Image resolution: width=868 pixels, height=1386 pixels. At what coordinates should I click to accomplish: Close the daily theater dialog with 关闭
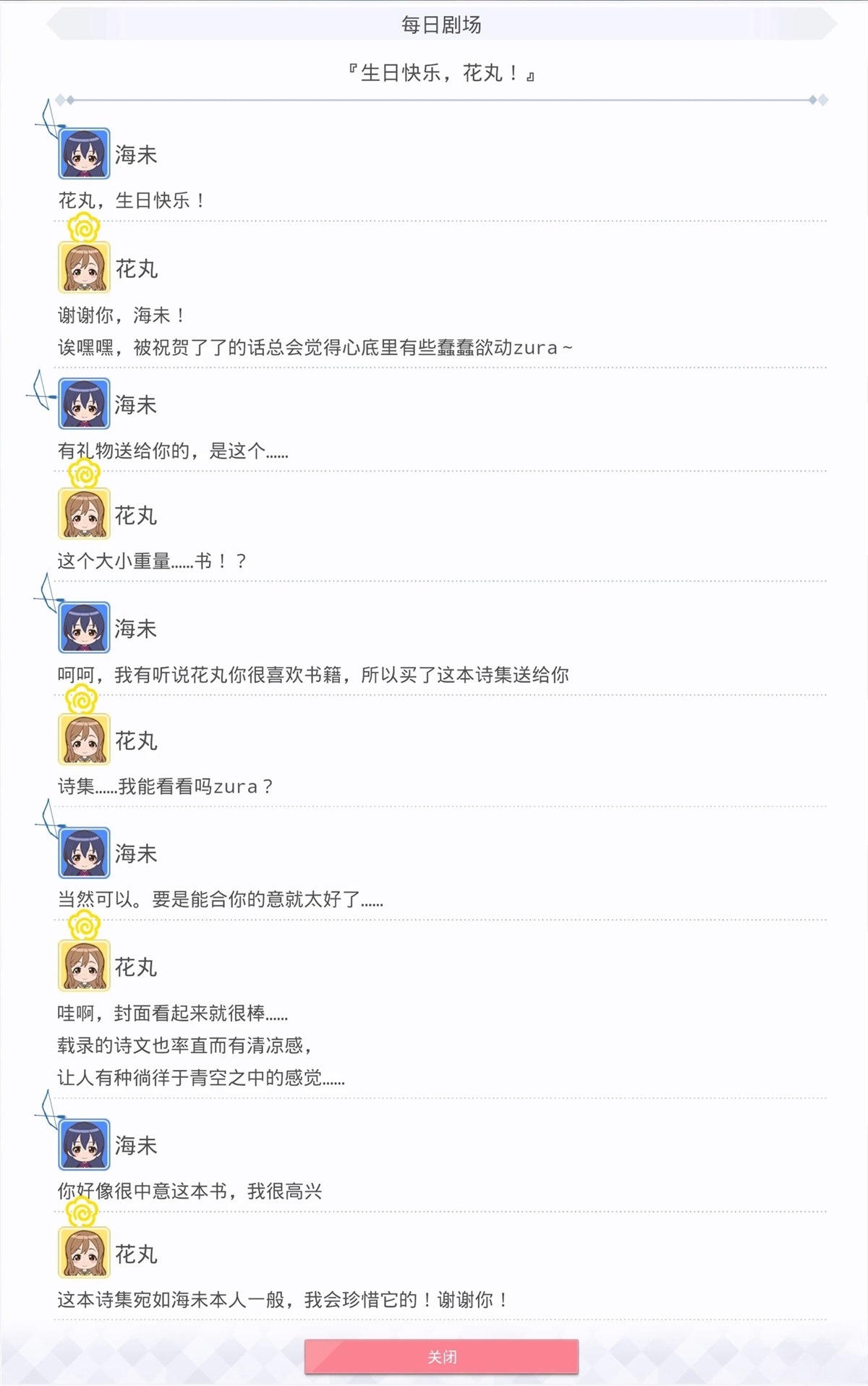tap(441, 1356)
